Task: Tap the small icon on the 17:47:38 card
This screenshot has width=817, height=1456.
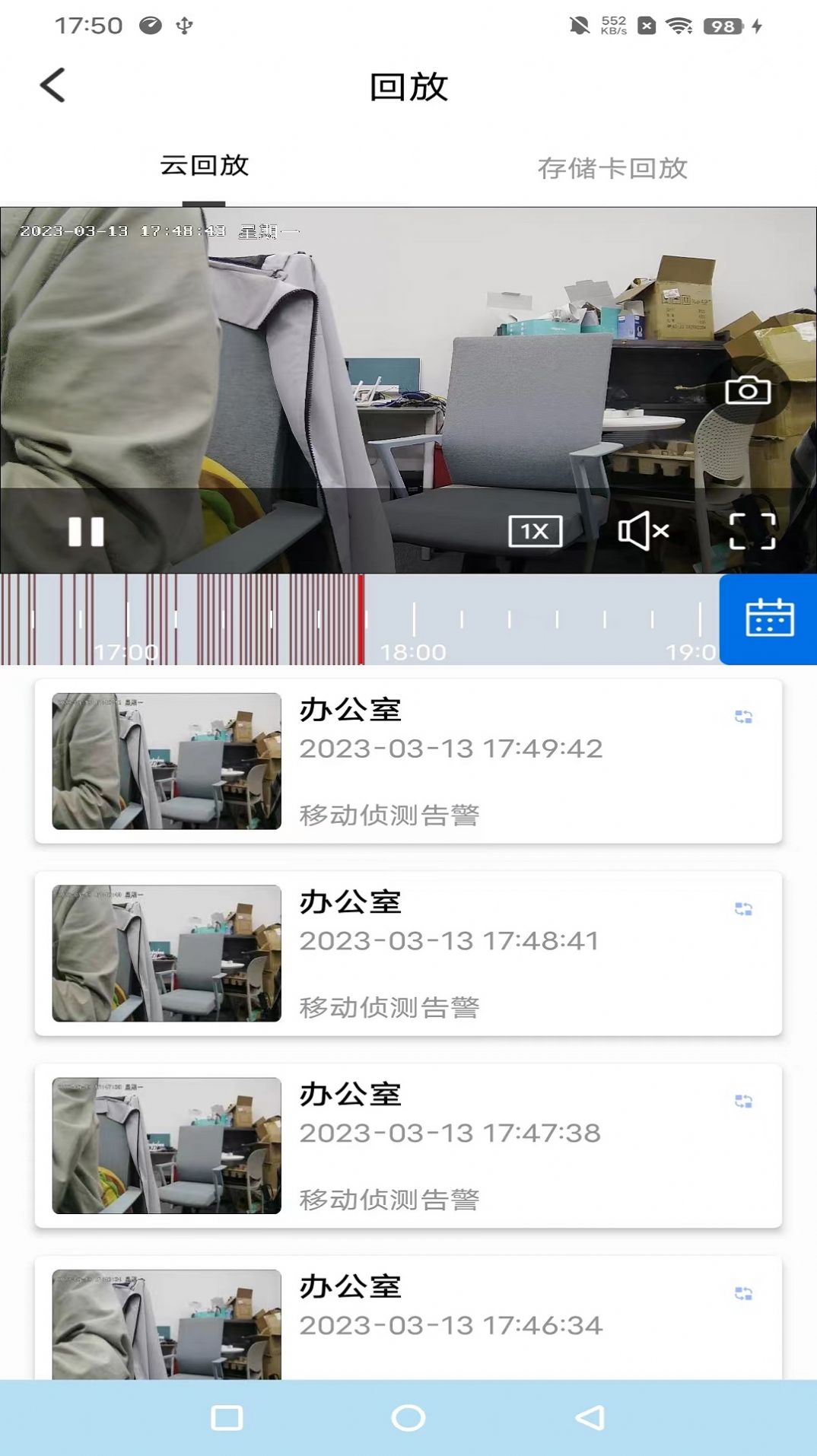Action: (743, 1102)
